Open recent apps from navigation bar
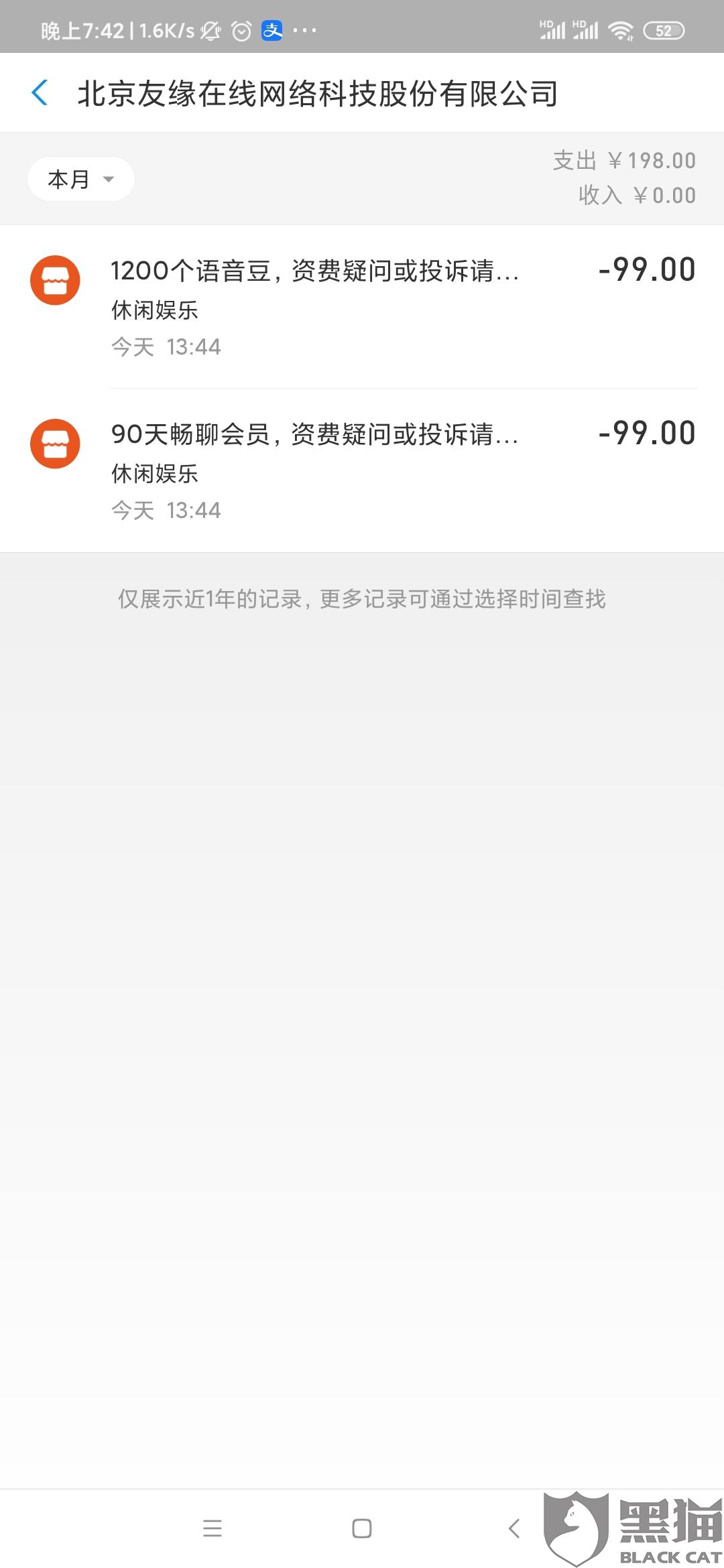 [212, 1528]
